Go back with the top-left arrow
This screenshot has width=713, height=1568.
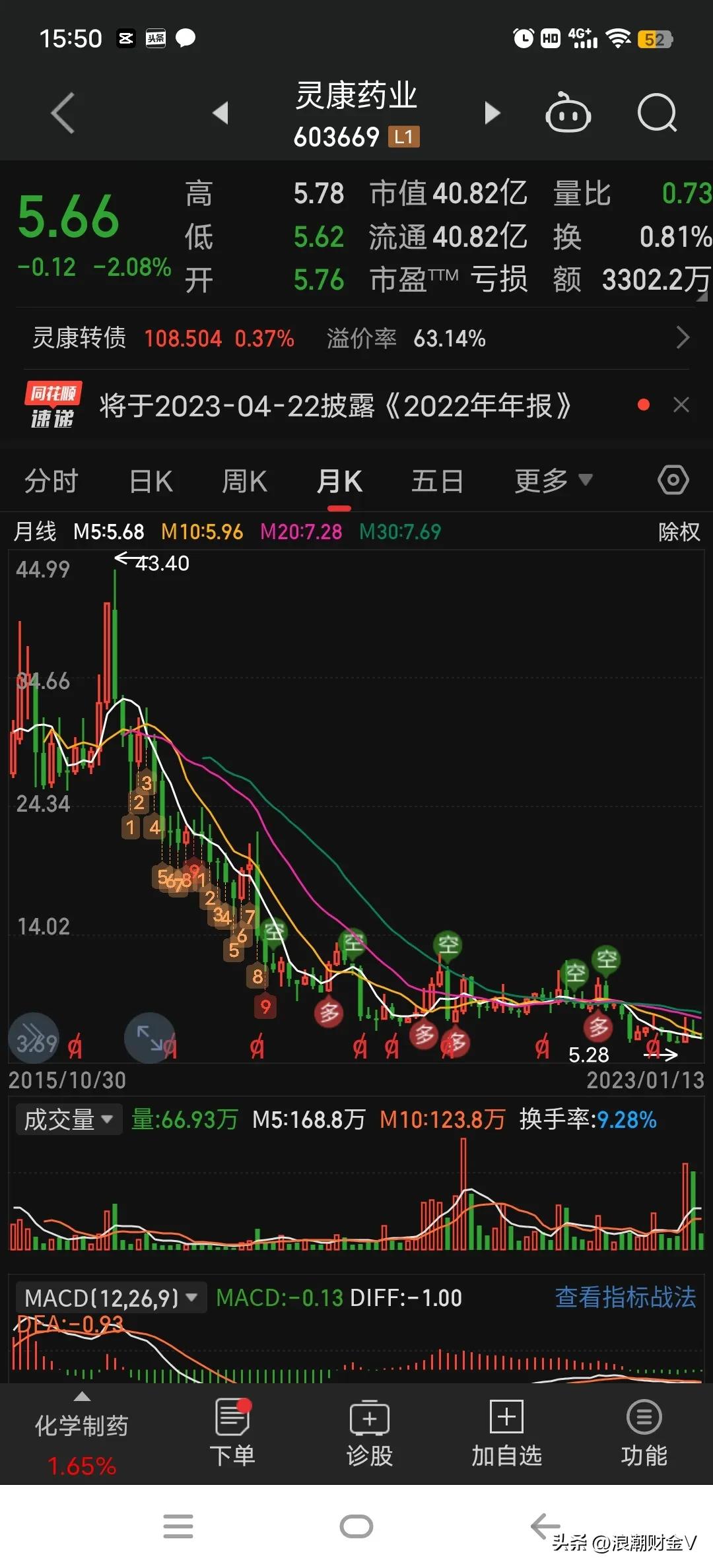point(63,113)
